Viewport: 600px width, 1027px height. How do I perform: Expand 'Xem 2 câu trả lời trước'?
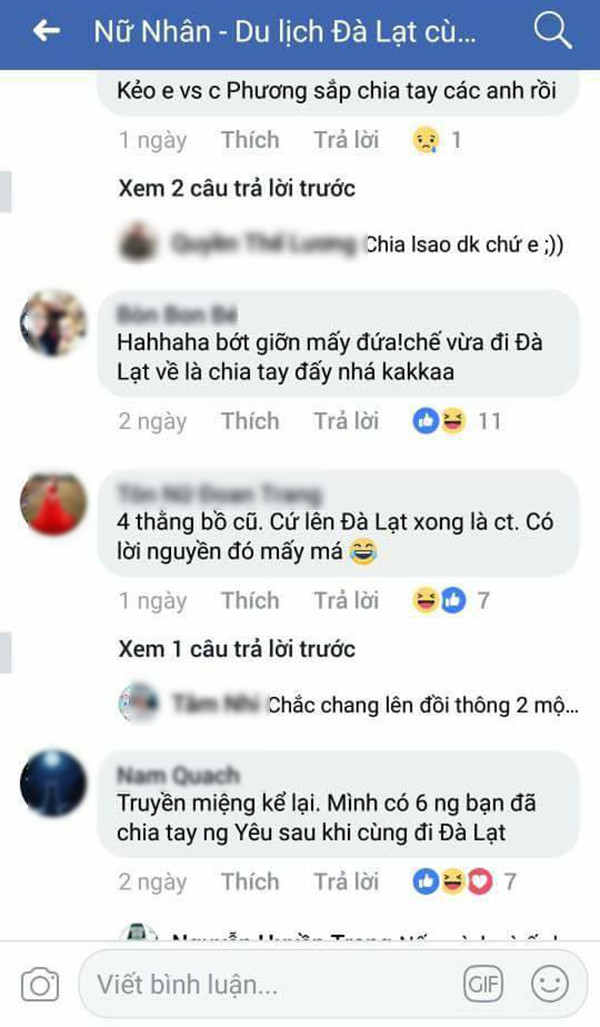(235, 189)
